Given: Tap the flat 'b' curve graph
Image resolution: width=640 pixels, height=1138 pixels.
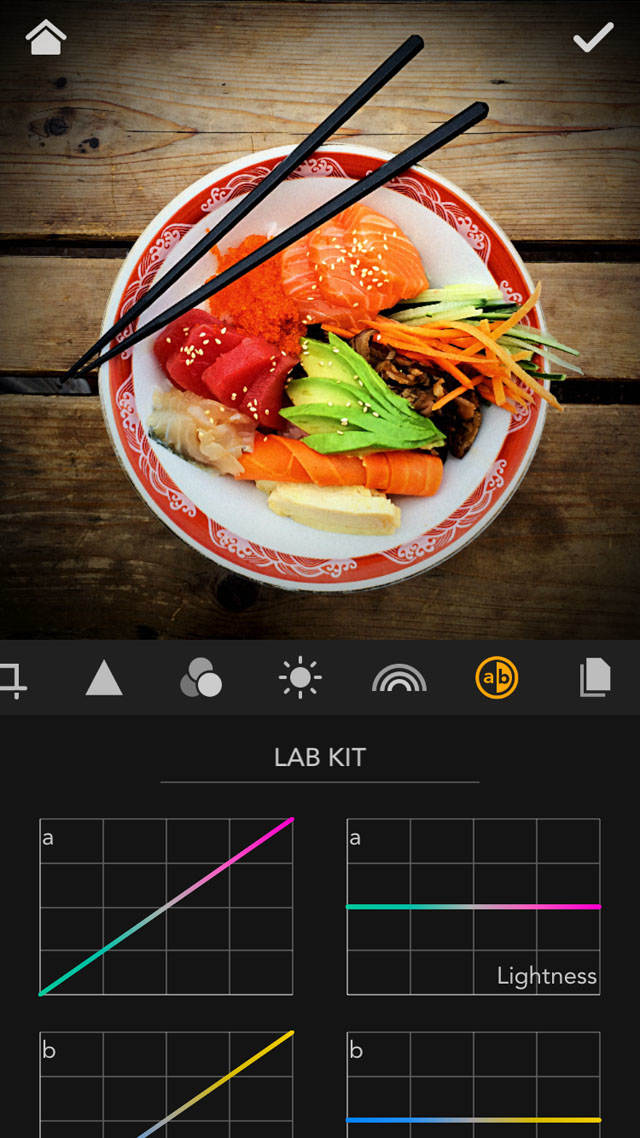Looking at the screenshot, I should coord(473,1085).
